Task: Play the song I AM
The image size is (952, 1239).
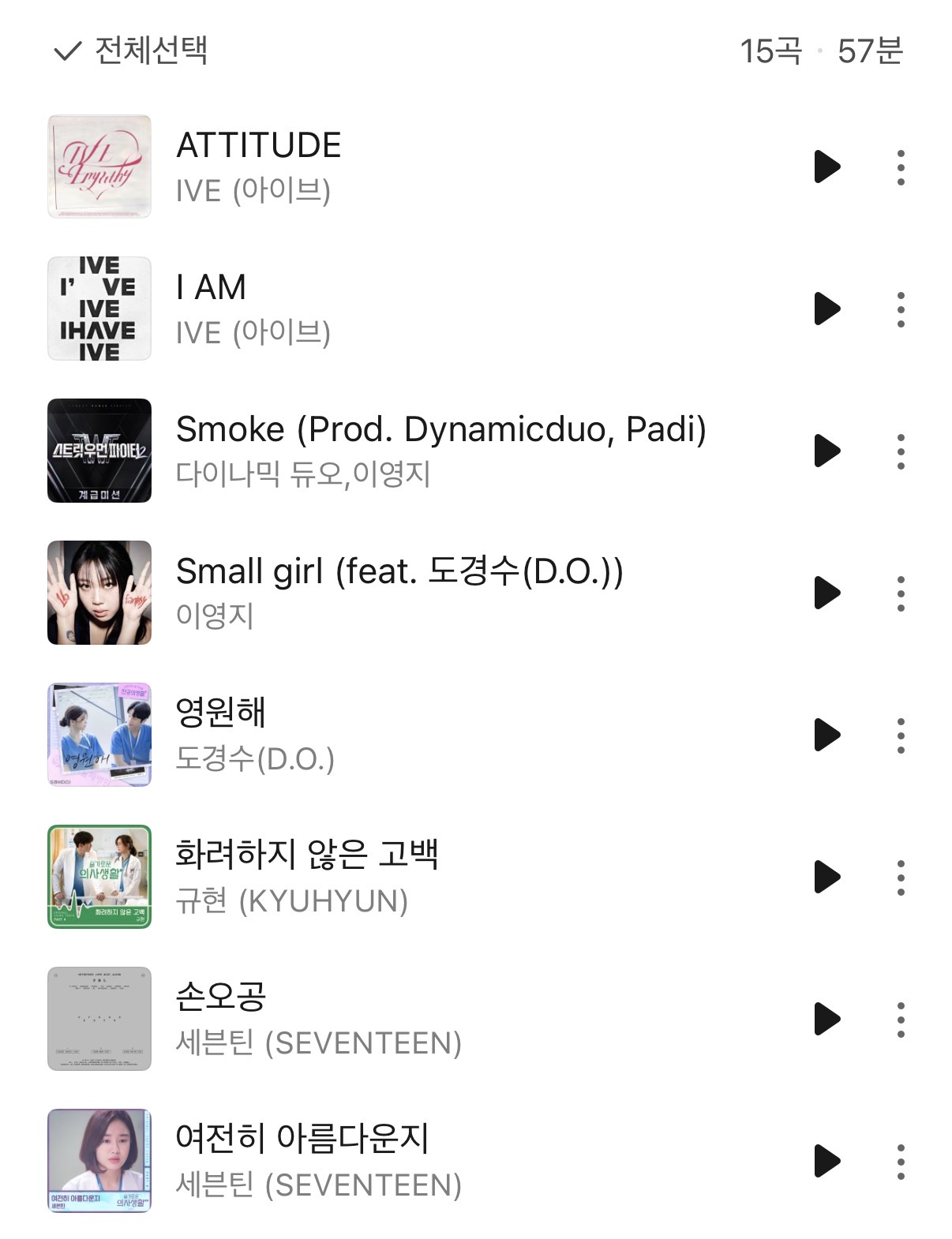Action: (826, 309)
